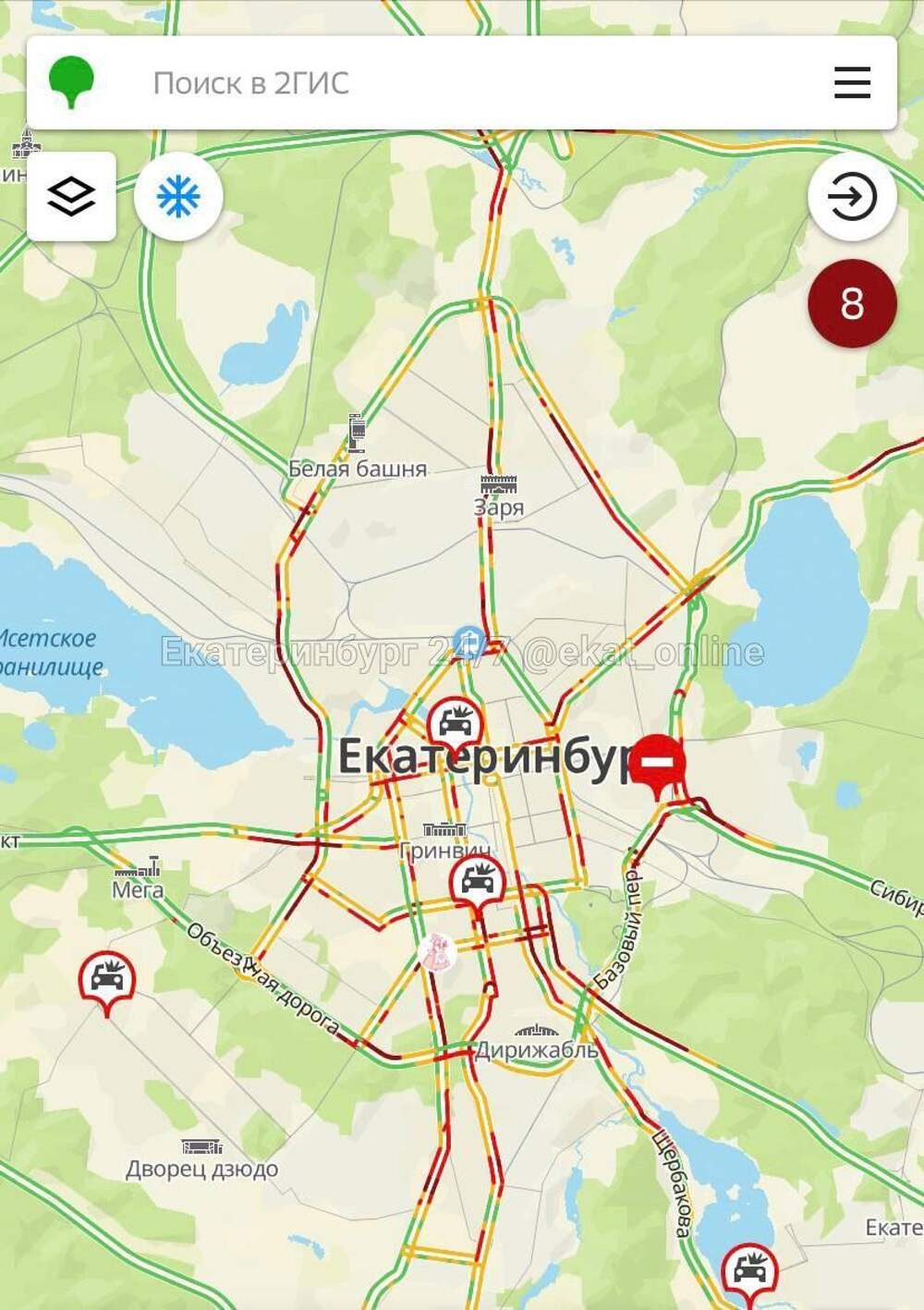Select the Белая башня landmark
The height and width of the screenshot is (1310, 924).
(x=357, y=435)
